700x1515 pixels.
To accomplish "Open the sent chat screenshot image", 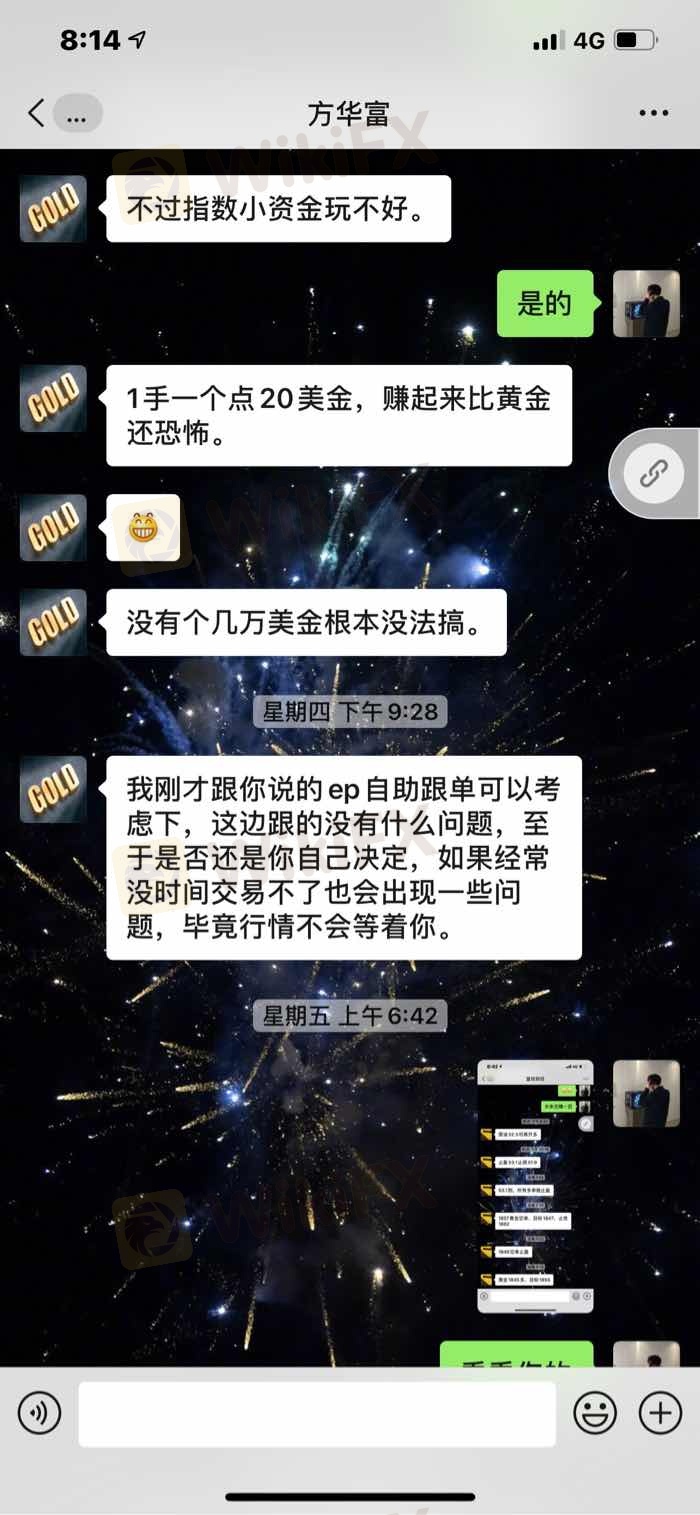I will pyautogui.click(x=535, y=1186).
